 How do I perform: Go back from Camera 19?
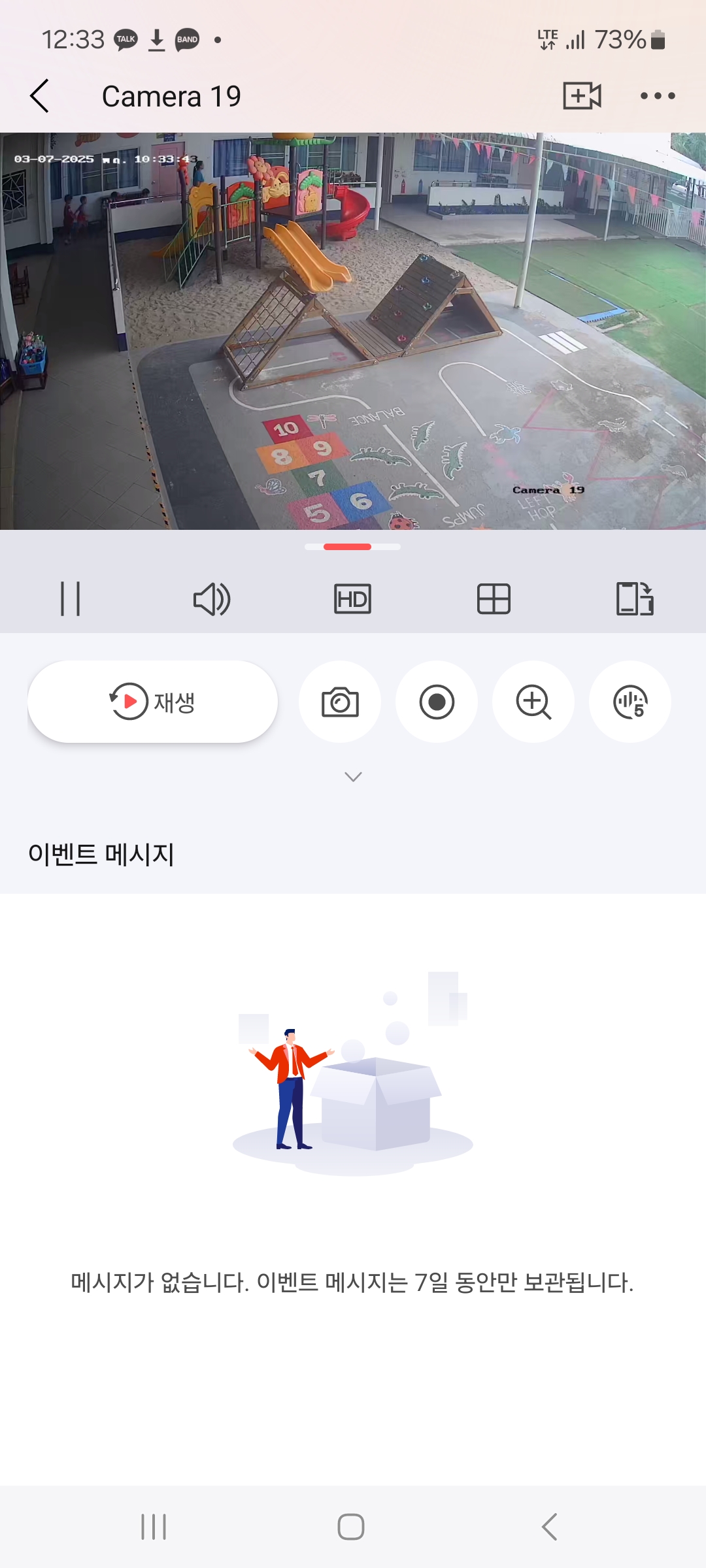40,96
